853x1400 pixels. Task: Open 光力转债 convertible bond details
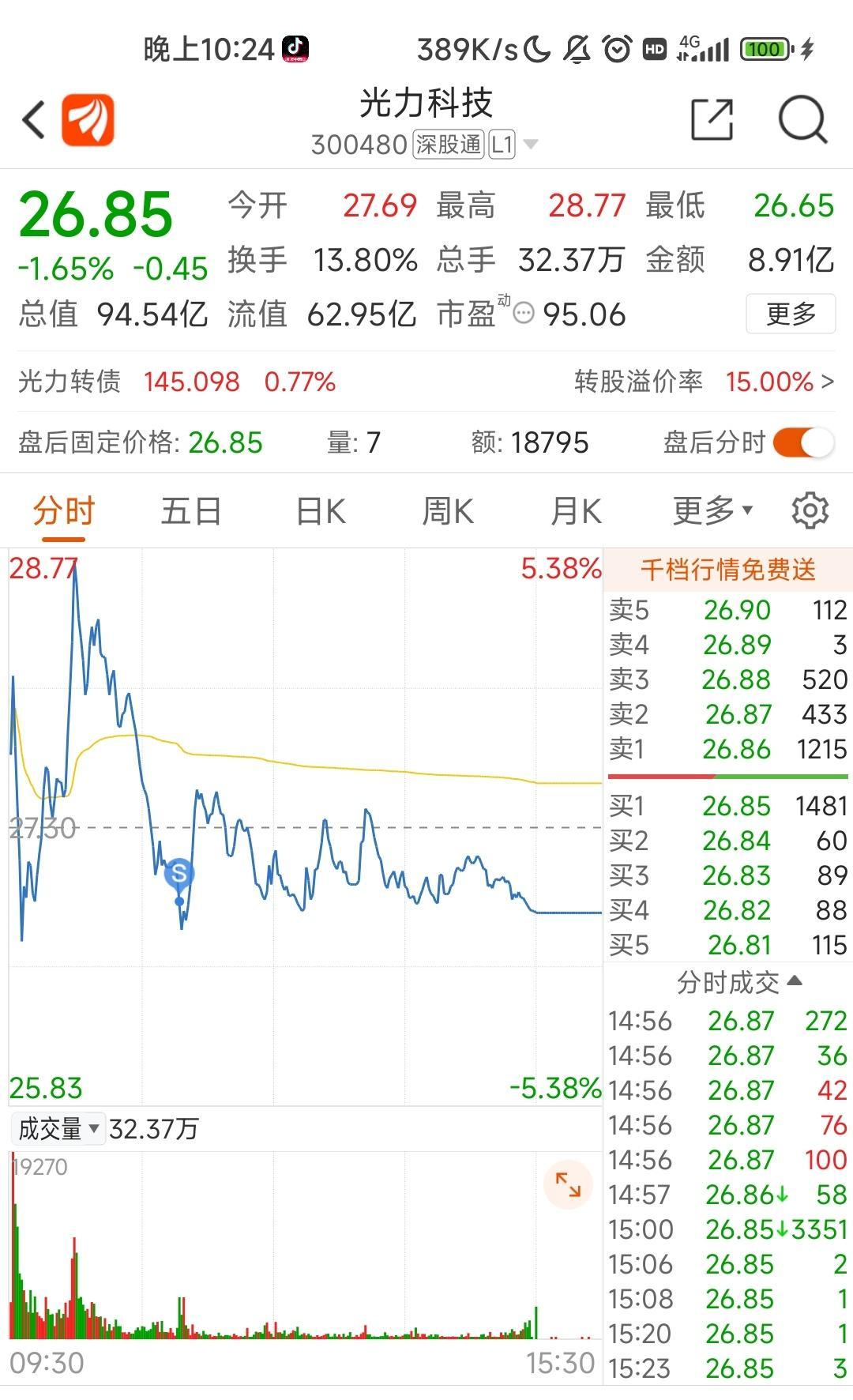click(177, 382)
